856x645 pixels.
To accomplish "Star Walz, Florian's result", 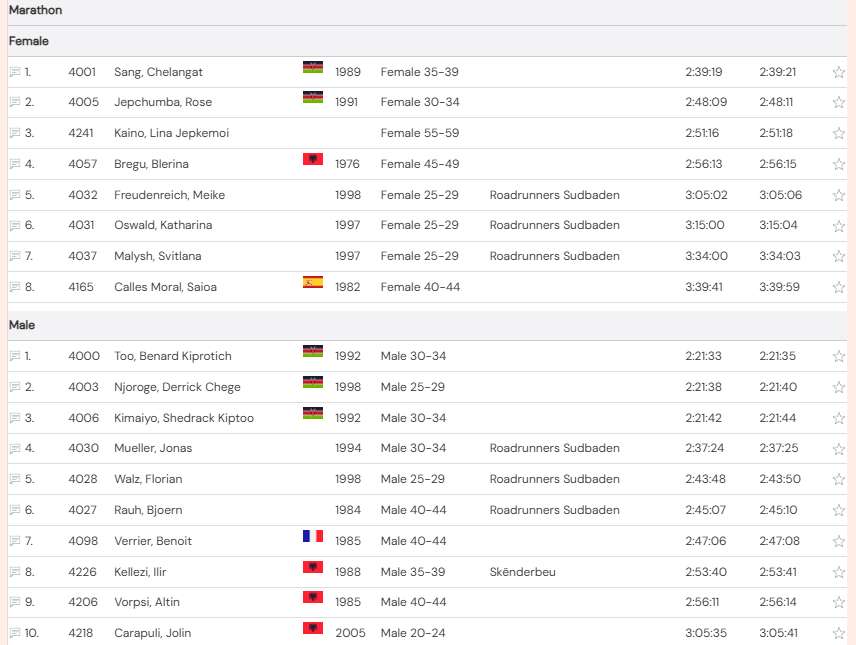I will [838, 480].
